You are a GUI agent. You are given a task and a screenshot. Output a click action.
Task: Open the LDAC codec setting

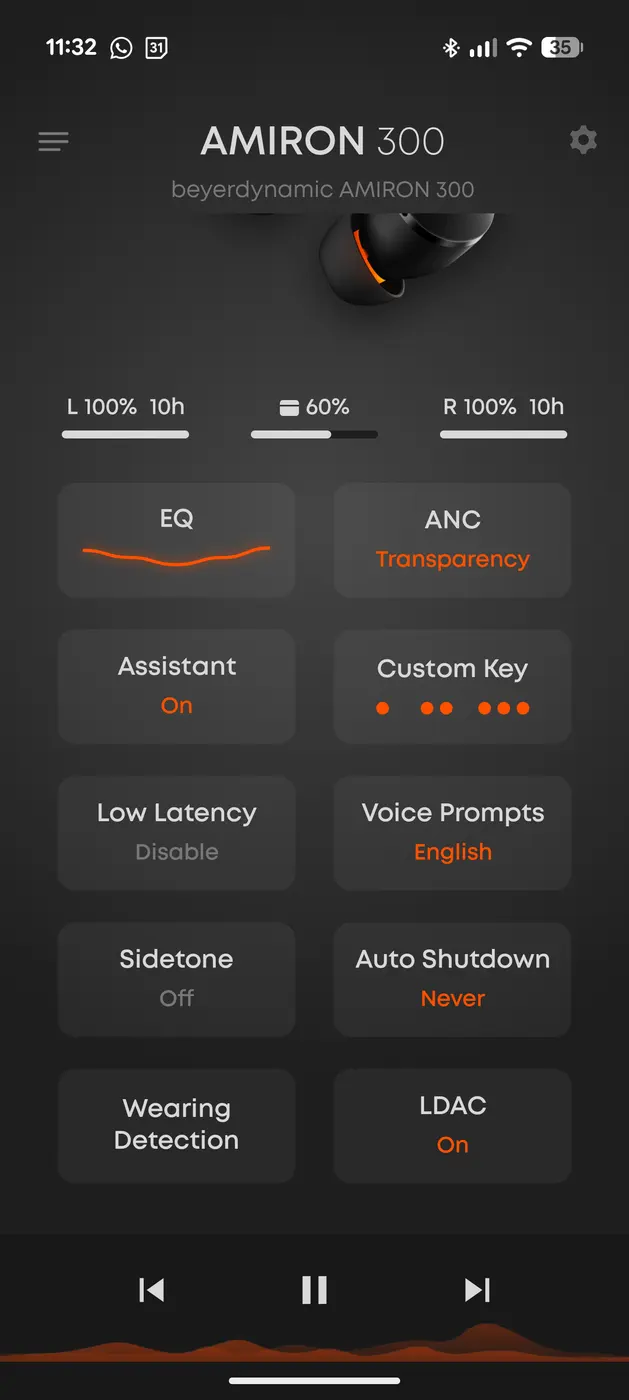click(452, 1125)
